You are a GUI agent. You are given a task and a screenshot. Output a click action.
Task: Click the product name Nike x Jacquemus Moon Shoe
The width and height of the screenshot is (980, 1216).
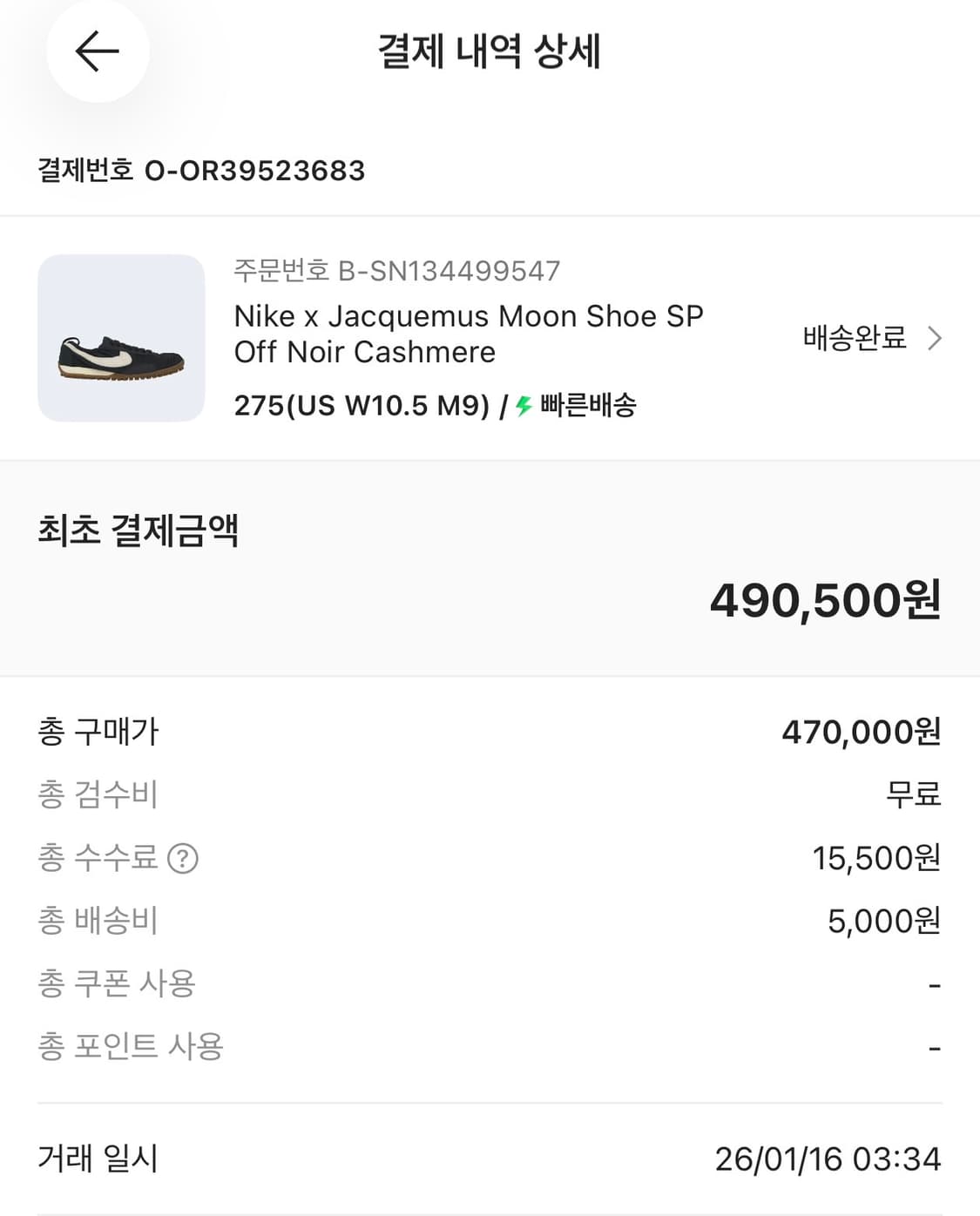[469, 333]
